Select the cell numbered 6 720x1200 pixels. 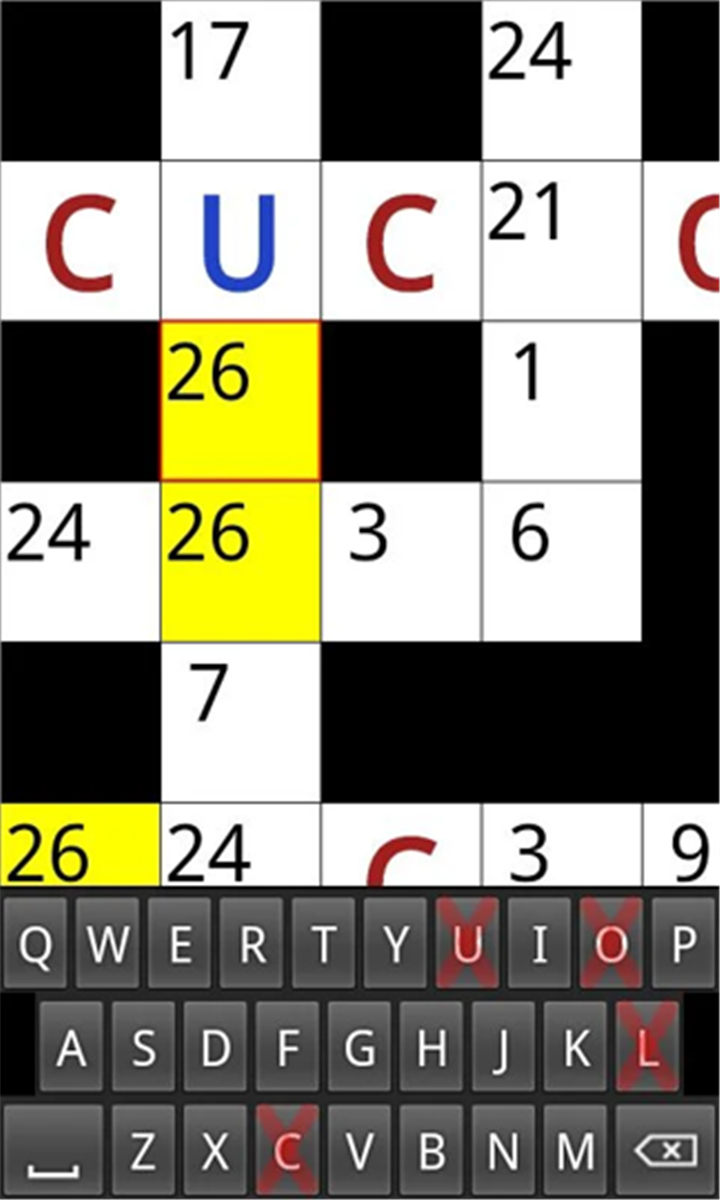[x=561, y=562]
